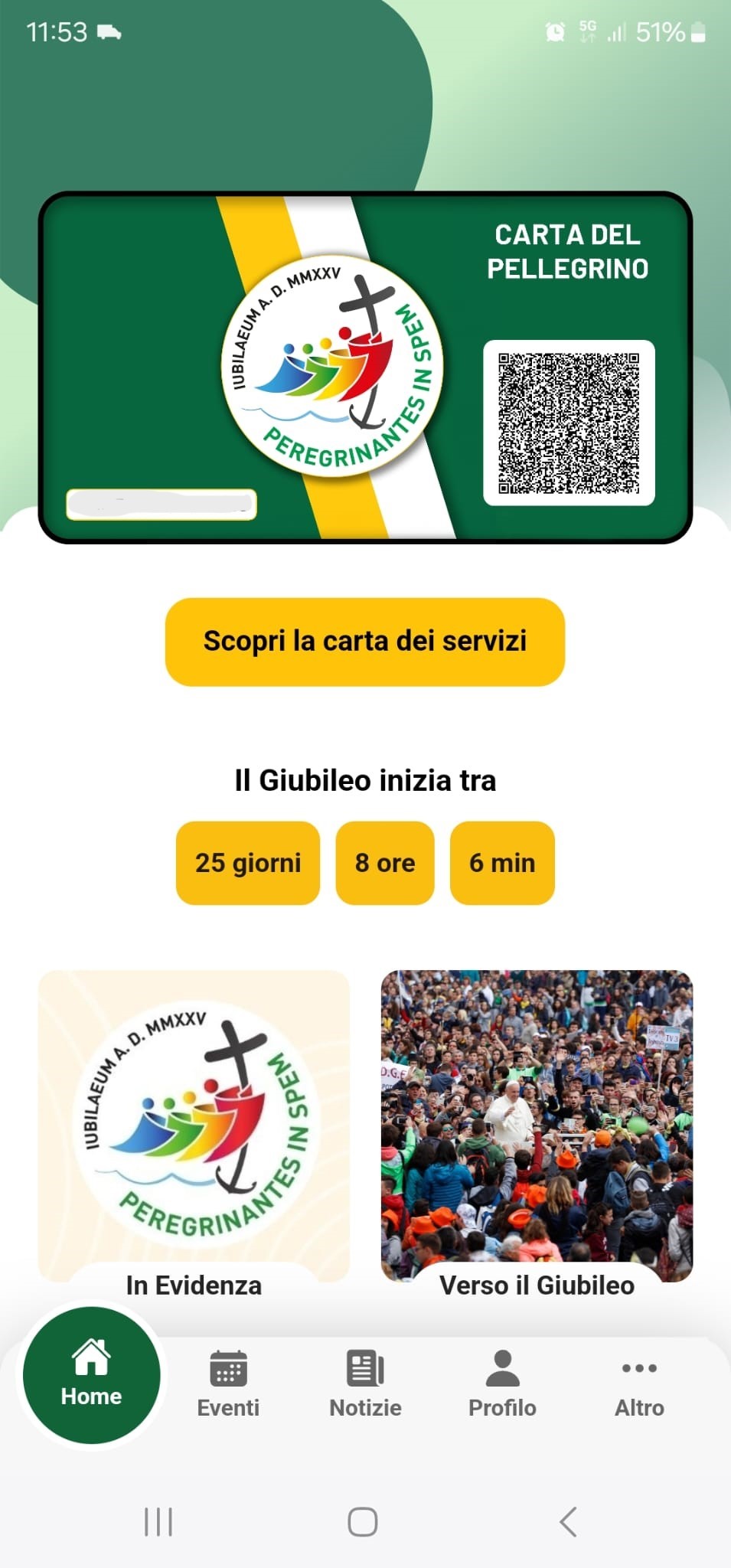Show more options under Altro
The height and width of the screenshot is (1568, 731).
[x=639, y=1384]
